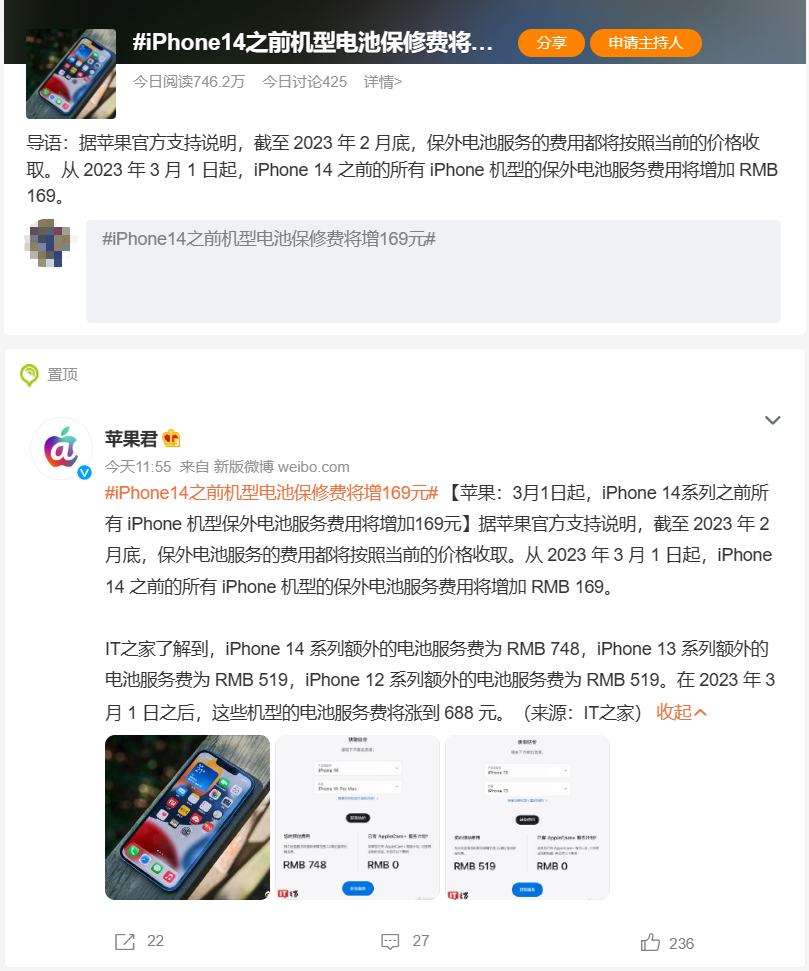Open the comments on this post
The width and height of the screenshot is (809, 971).
point(405,942)
